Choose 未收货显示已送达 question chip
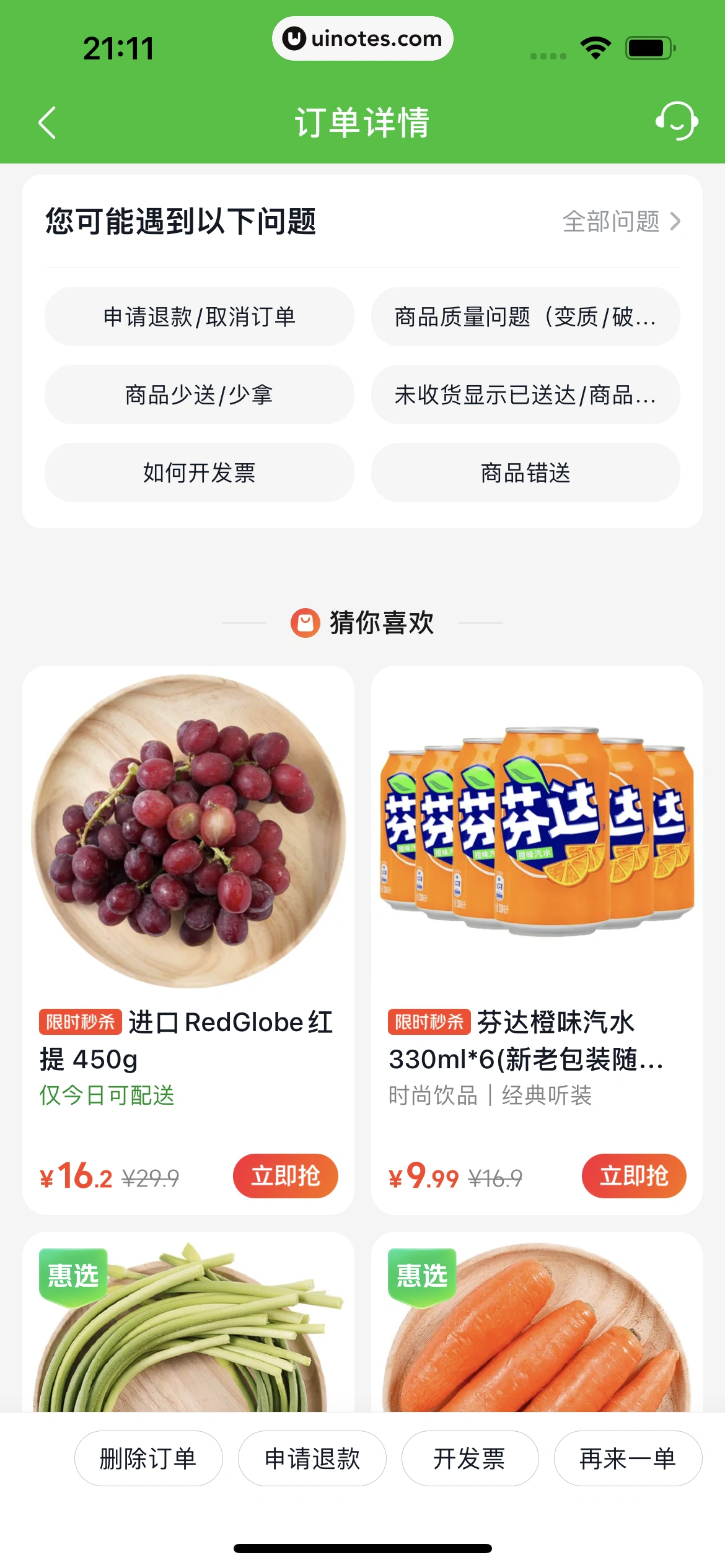725x1568 pixels. [x=525, y=395]
